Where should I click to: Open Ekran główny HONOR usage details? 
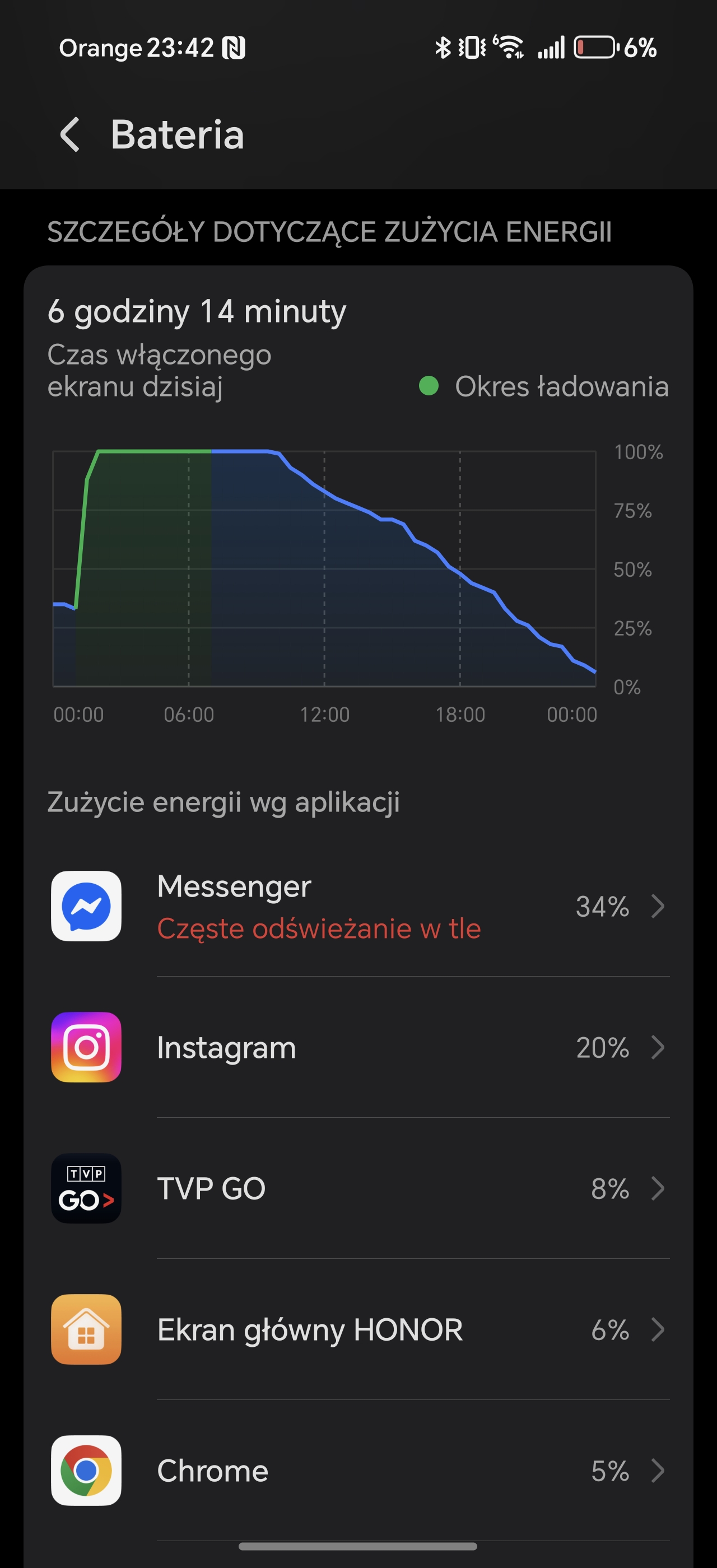pyautogui.click(x=358, y=1330)
